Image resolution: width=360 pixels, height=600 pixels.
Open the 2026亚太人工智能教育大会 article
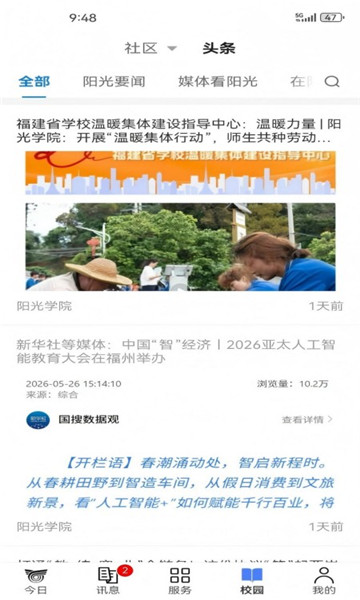point(180,434)
